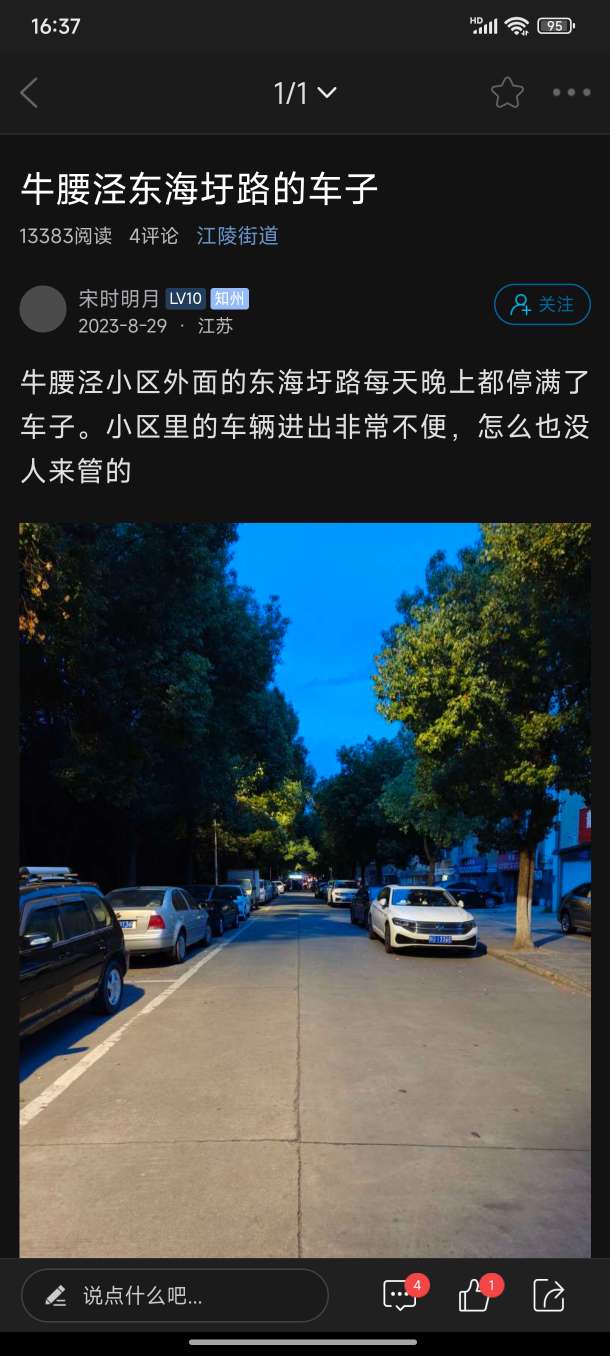Expand the 1/1 page dropdown

pos(305,93)
